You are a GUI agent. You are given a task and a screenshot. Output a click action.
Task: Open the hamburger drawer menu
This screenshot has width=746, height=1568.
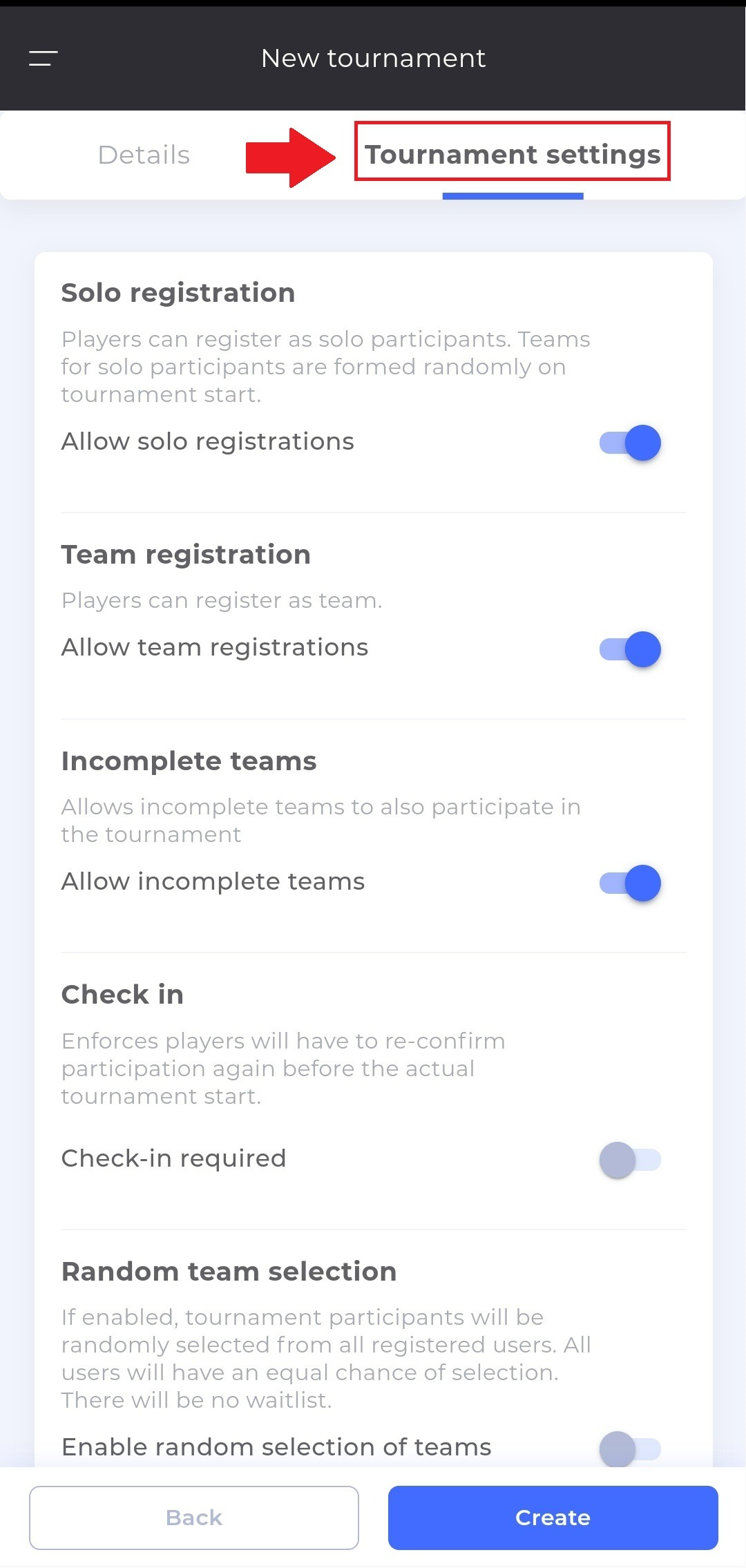(x=43, y=59)
